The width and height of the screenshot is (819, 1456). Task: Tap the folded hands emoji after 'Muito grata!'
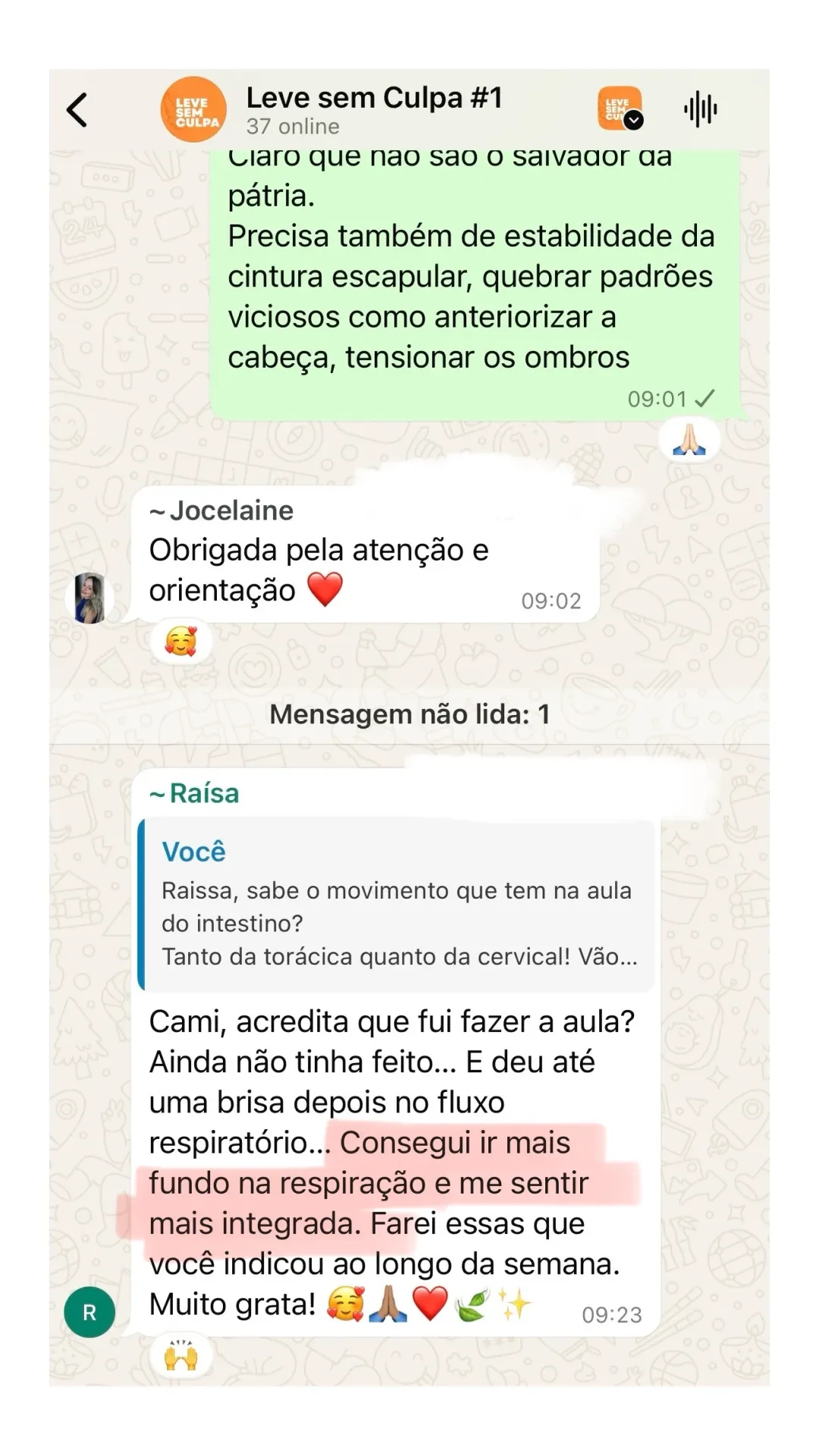tap(388, 1303)
